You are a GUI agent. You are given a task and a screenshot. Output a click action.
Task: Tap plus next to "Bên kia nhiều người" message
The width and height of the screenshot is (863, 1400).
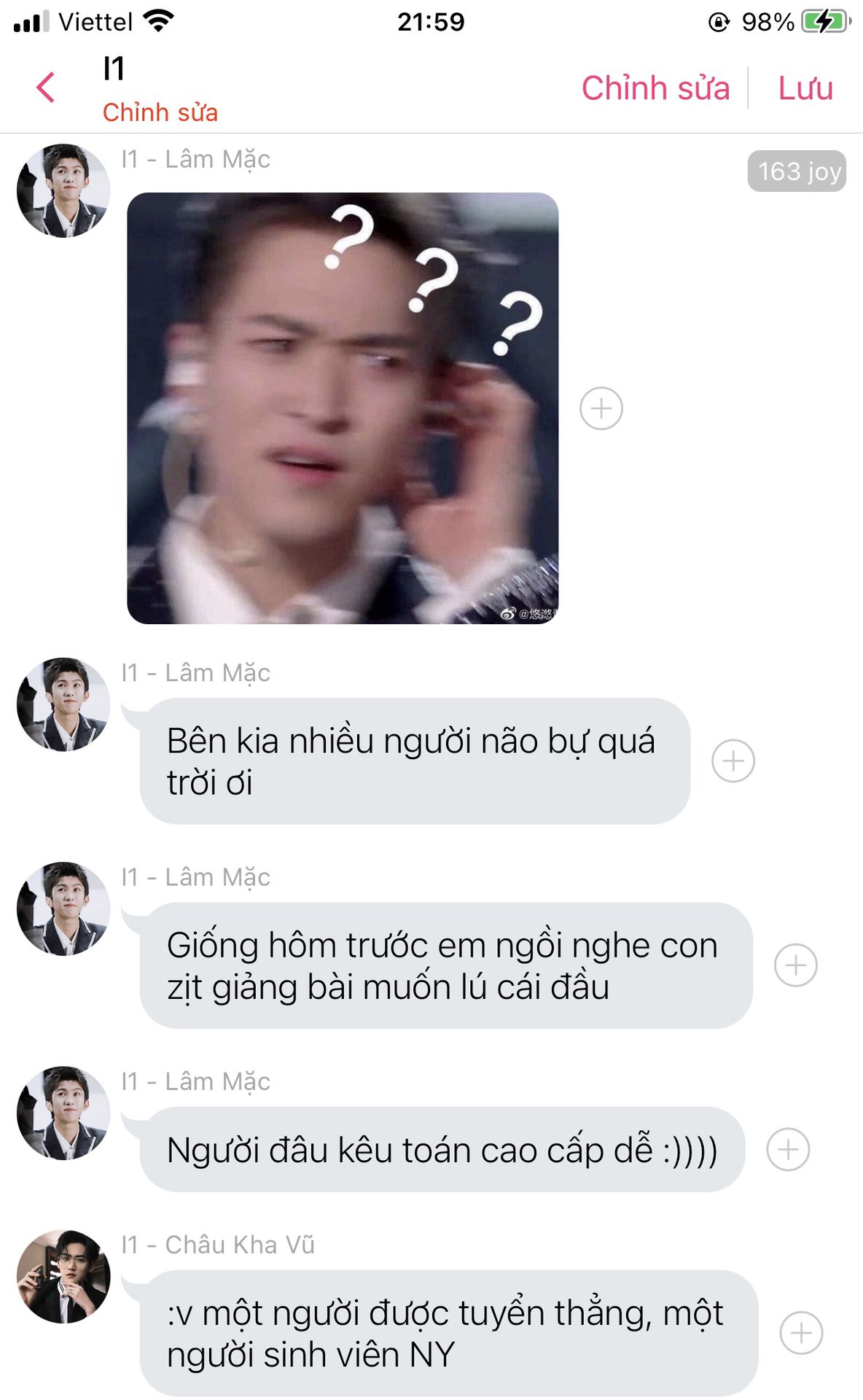point(733,761)
